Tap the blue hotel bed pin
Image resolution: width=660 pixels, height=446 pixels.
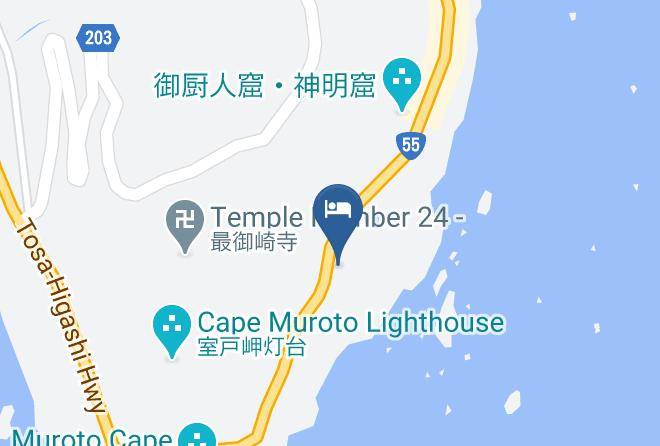tap(338, 214)
